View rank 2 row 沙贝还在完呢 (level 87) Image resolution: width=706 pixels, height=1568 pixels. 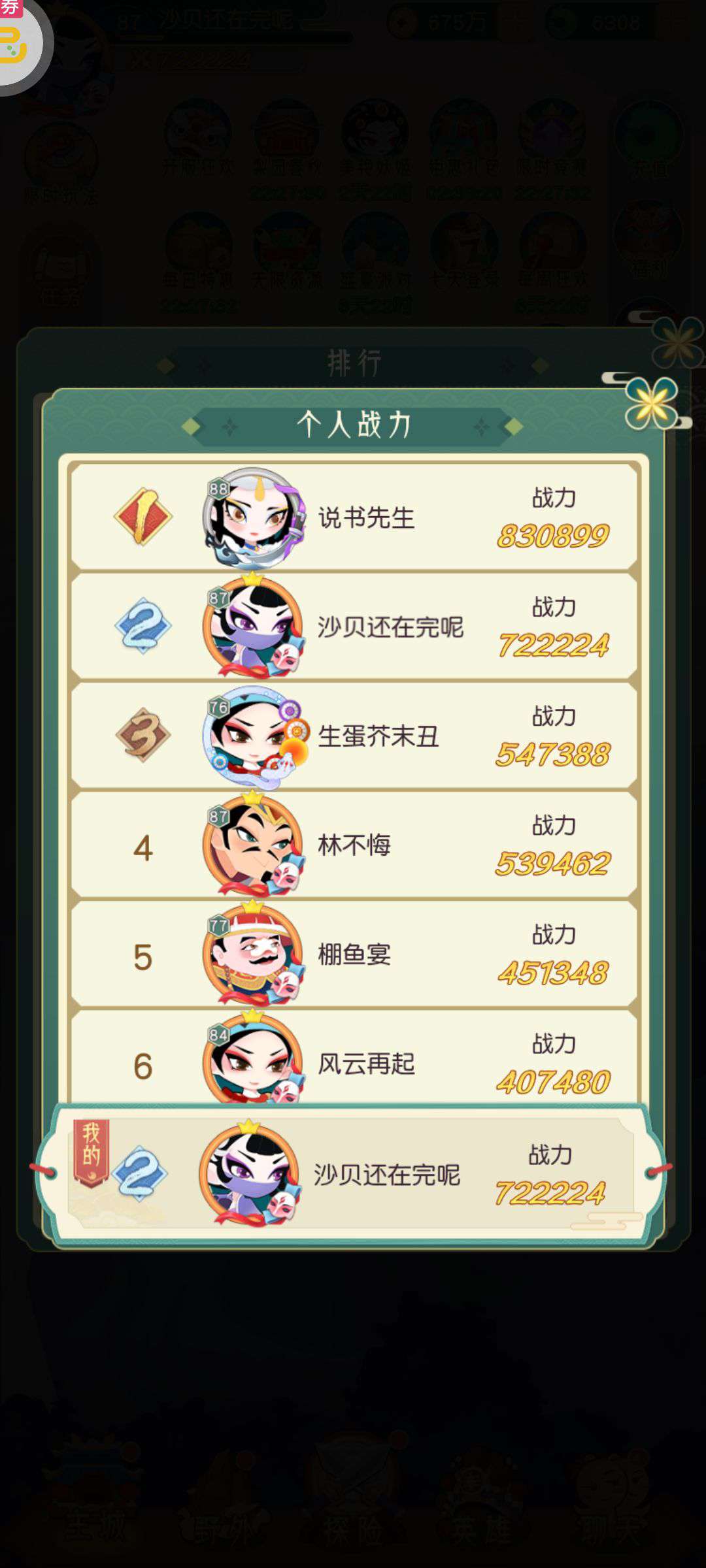354,626
